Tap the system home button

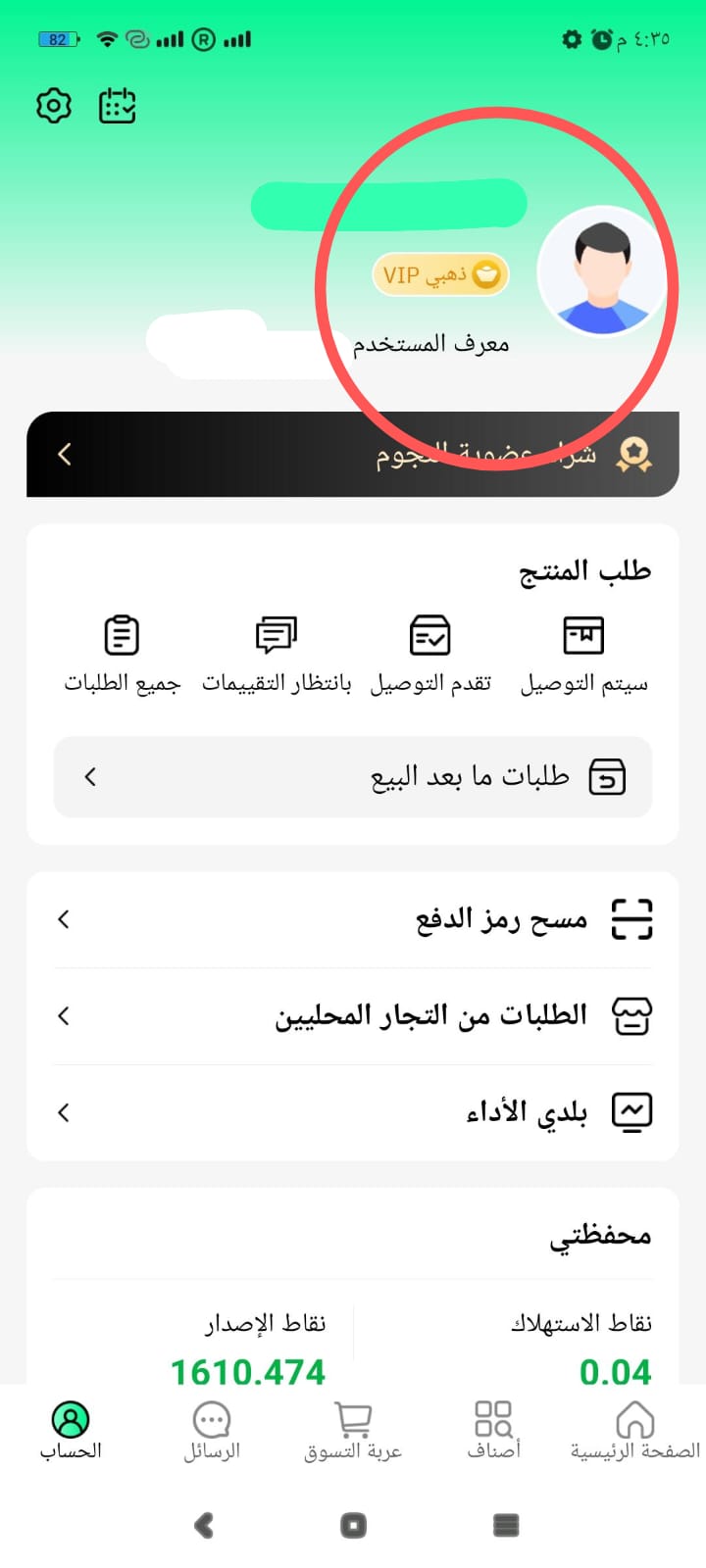coord(353,1525)
